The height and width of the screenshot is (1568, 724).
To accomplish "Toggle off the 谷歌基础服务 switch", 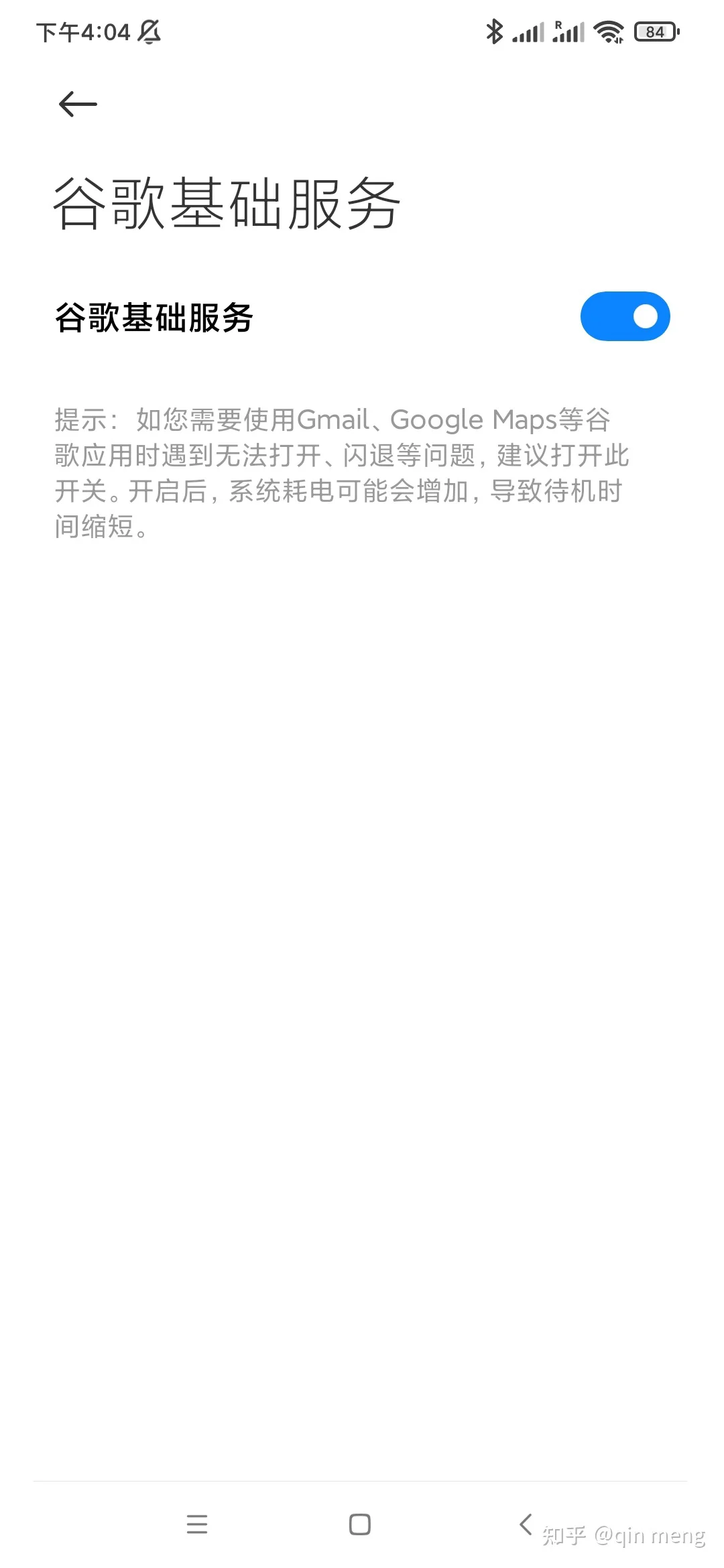I will pyautogui.click(x=625, y=316).
